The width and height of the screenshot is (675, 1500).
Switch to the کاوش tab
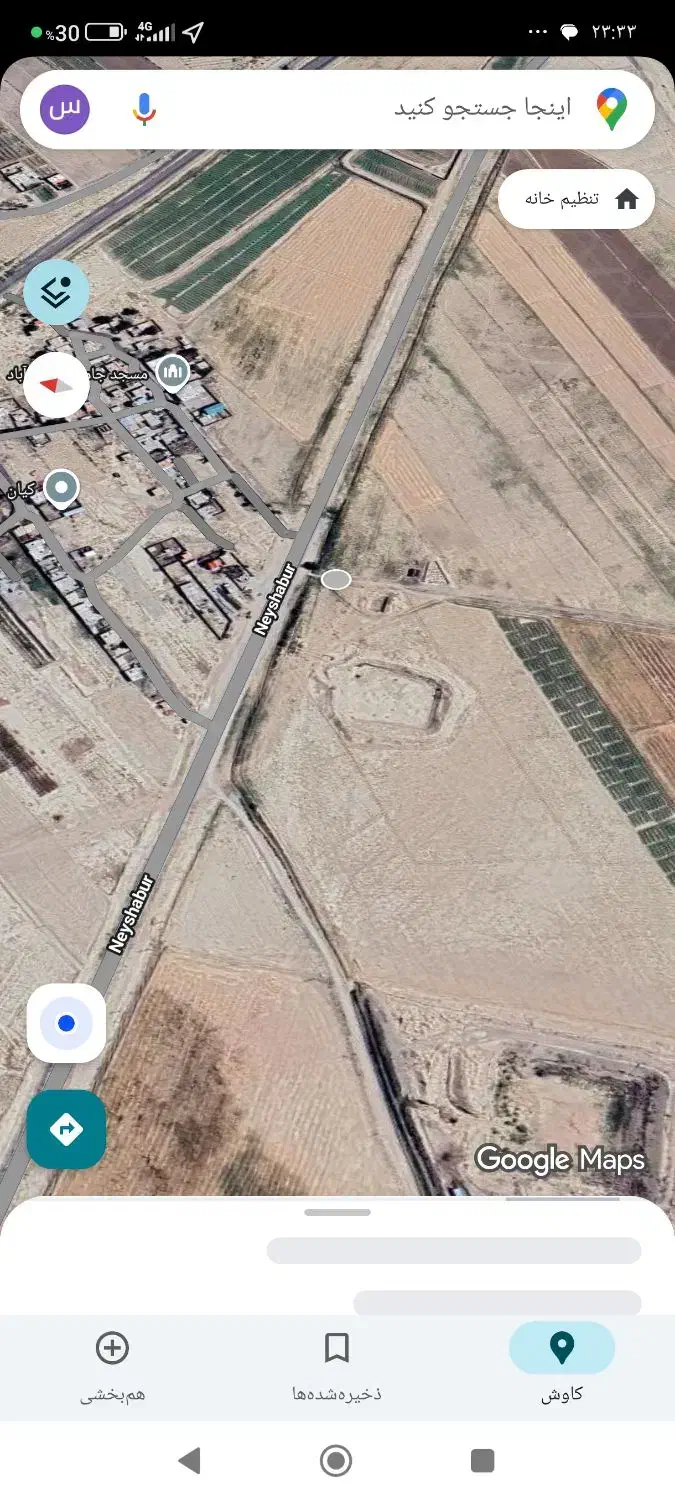[x=562, y=1363]
